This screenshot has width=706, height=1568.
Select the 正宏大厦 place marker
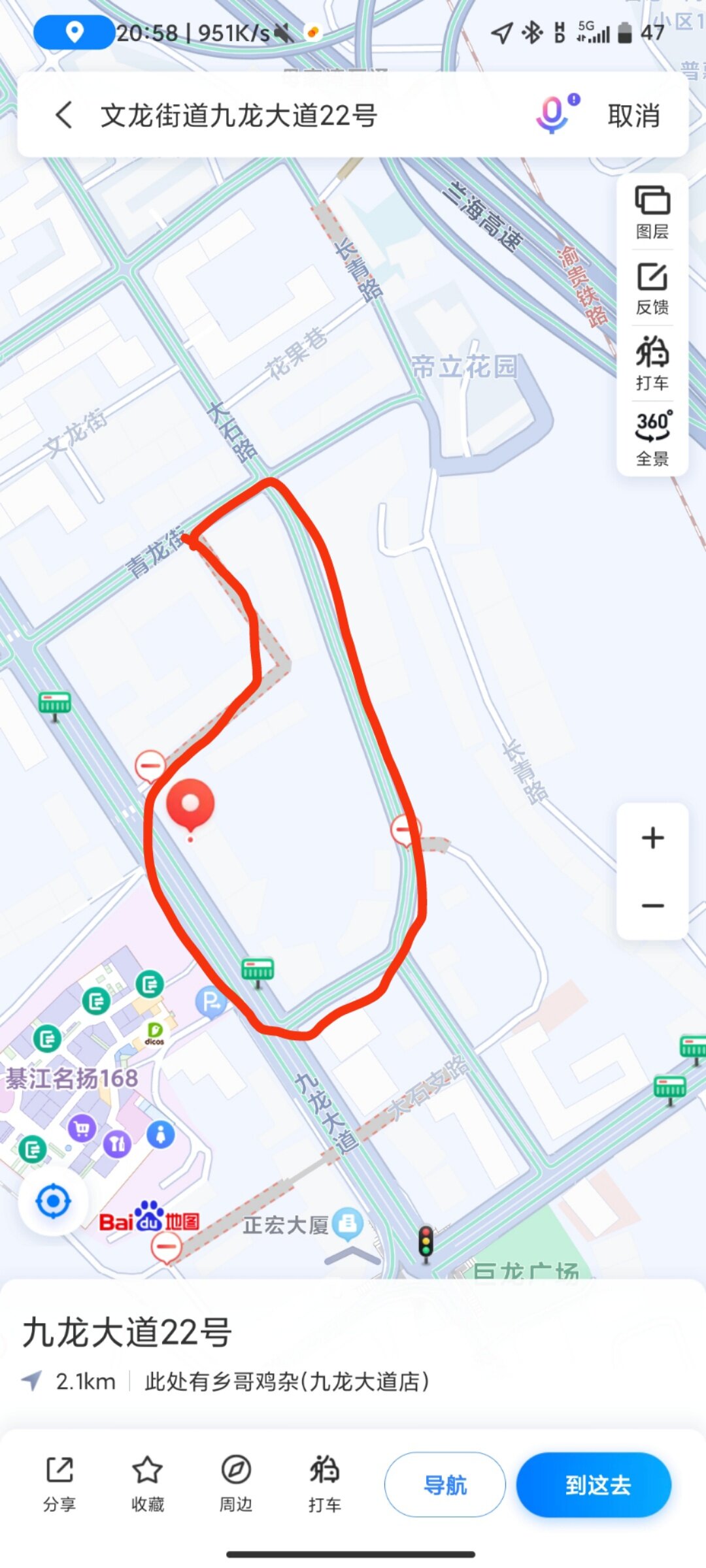[x=347, y=1223]
